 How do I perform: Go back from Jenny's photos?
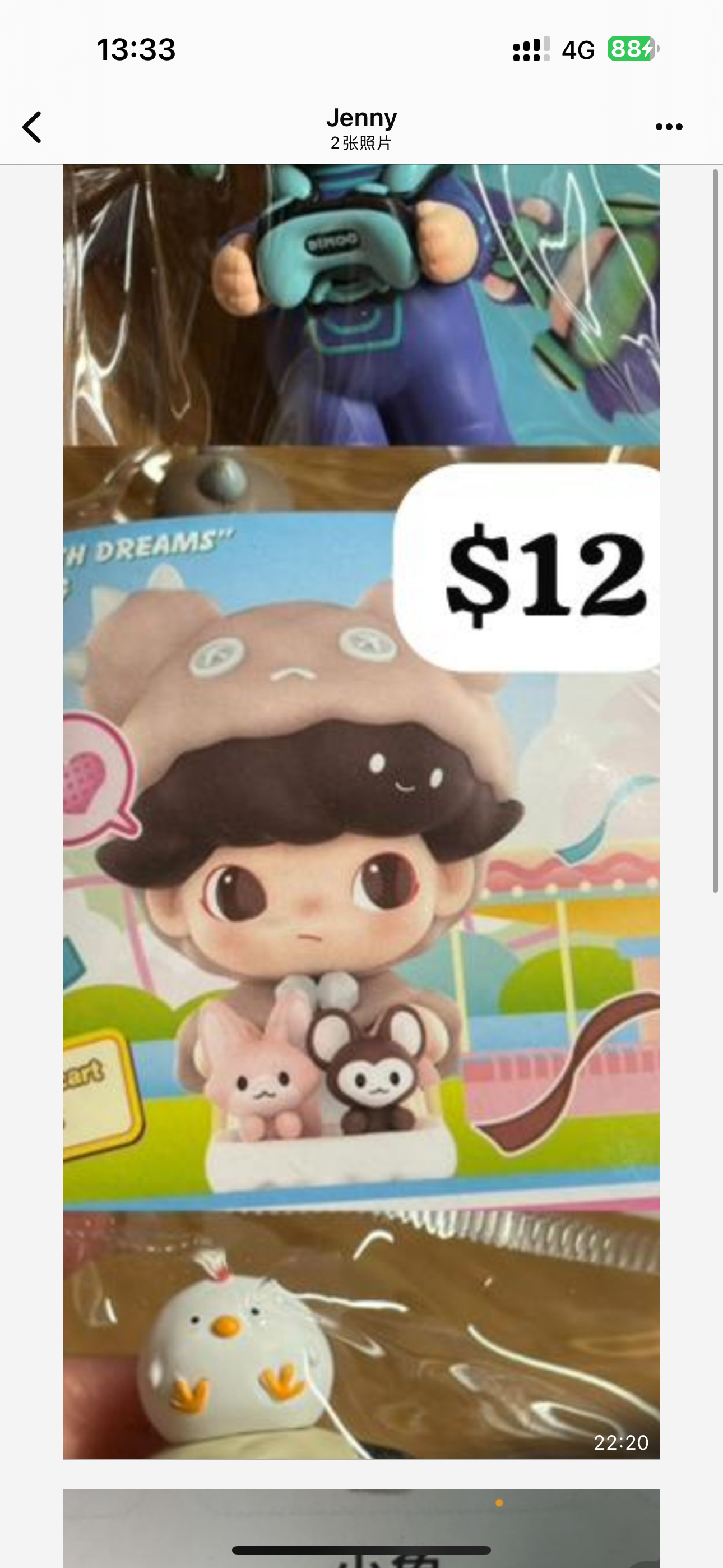(33, 127)
